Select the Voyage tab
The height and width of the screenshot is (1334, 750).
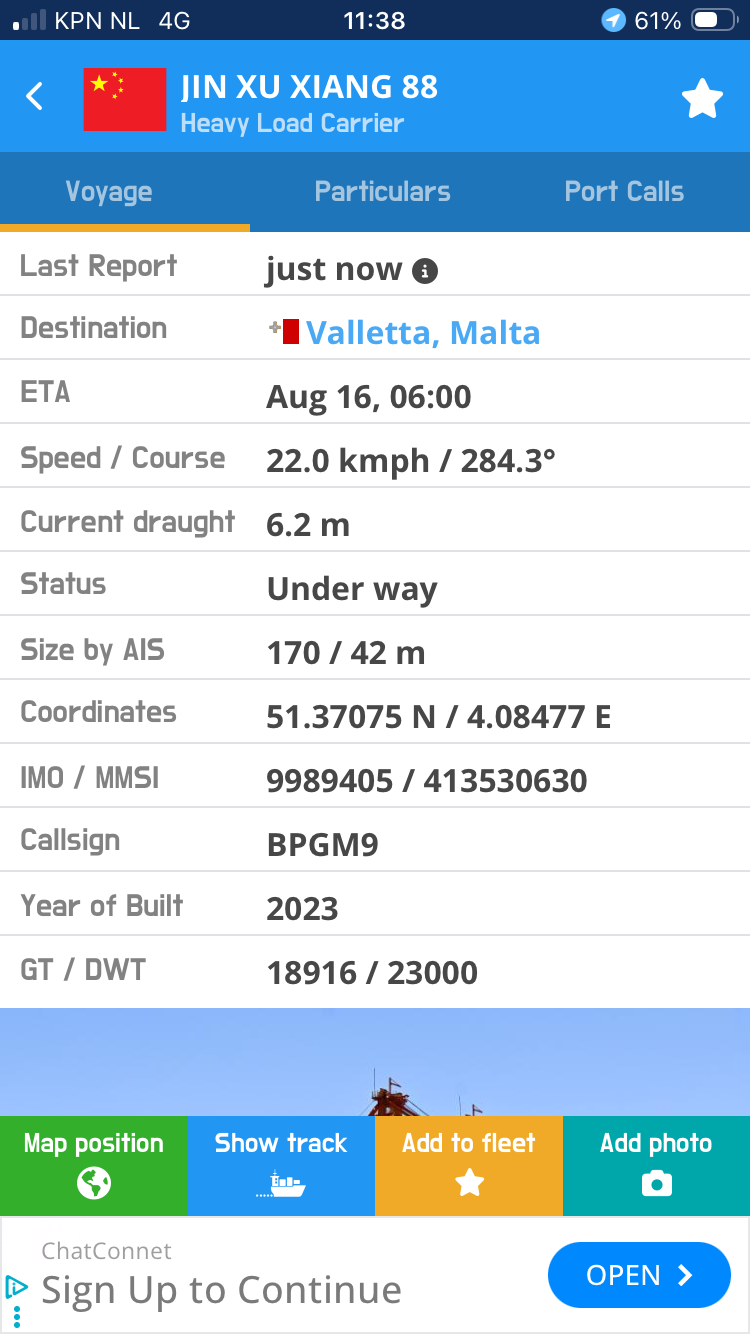[x=109, y=192]
